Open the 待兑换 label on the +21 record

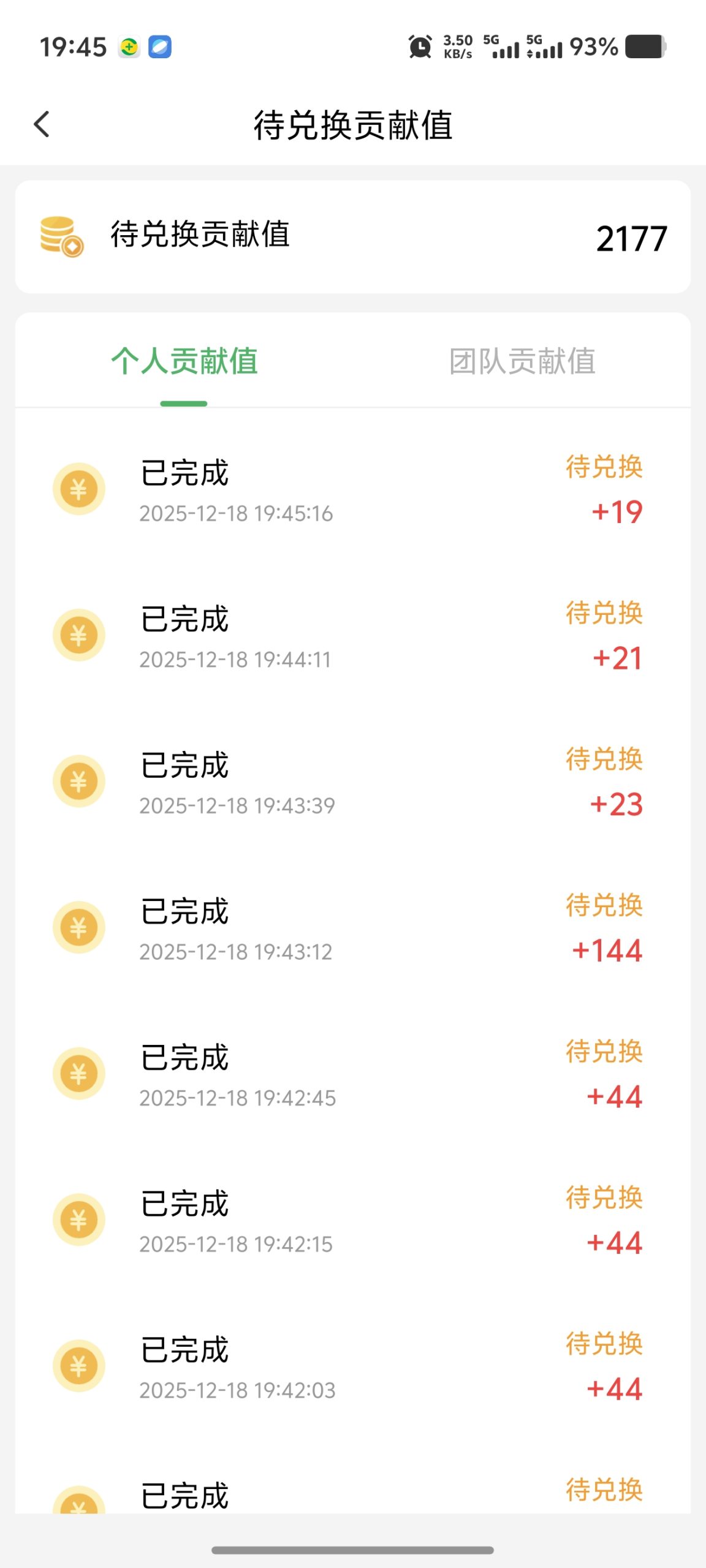point(604,612)
